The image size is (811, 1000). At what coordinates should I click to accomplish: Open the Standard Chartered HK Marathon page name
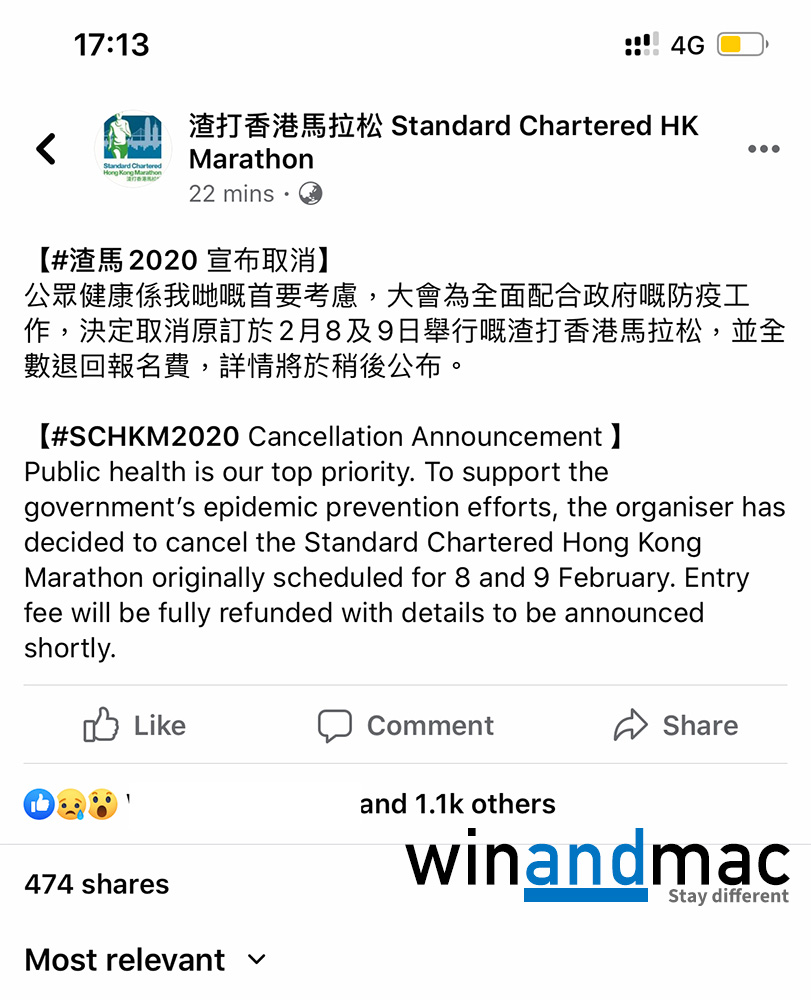[443, 142]
